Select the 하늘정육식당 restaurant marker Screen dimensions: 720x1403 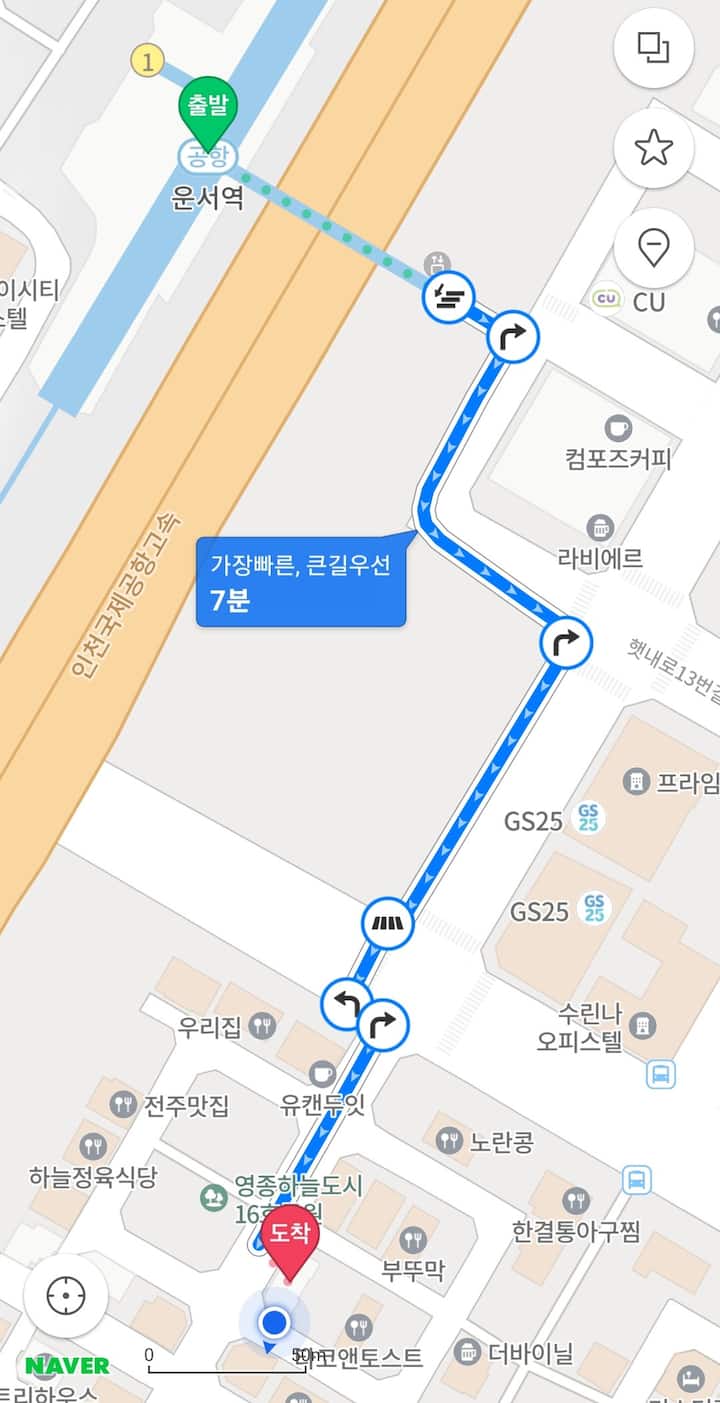tap(93, 1146)
